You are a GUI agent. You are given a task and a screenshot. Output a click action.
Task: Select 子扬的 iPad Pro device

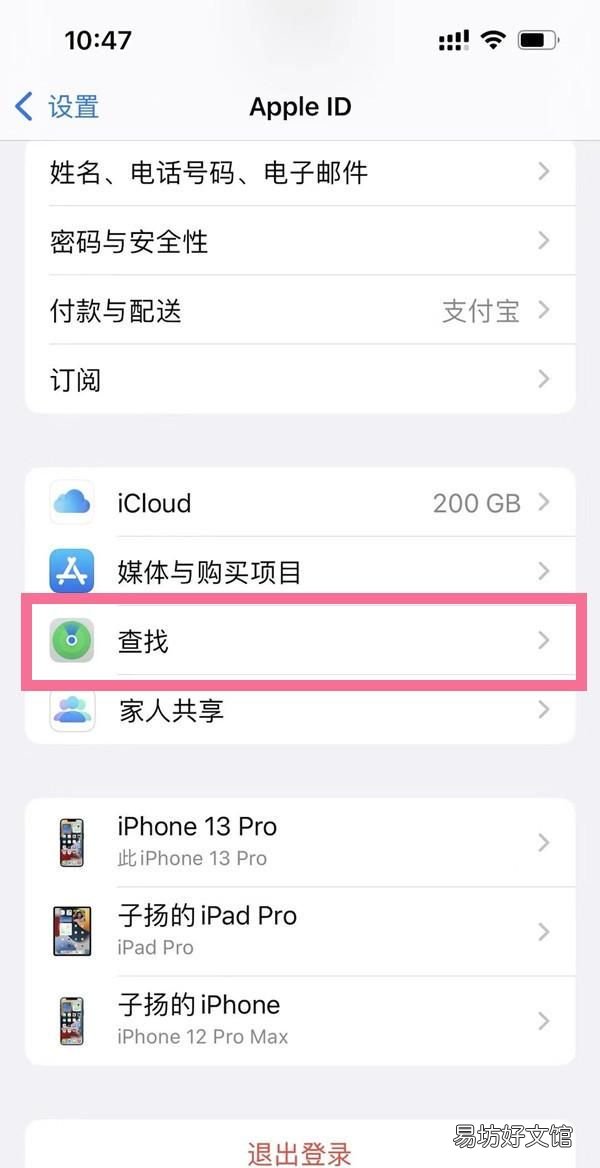point(300,931)
